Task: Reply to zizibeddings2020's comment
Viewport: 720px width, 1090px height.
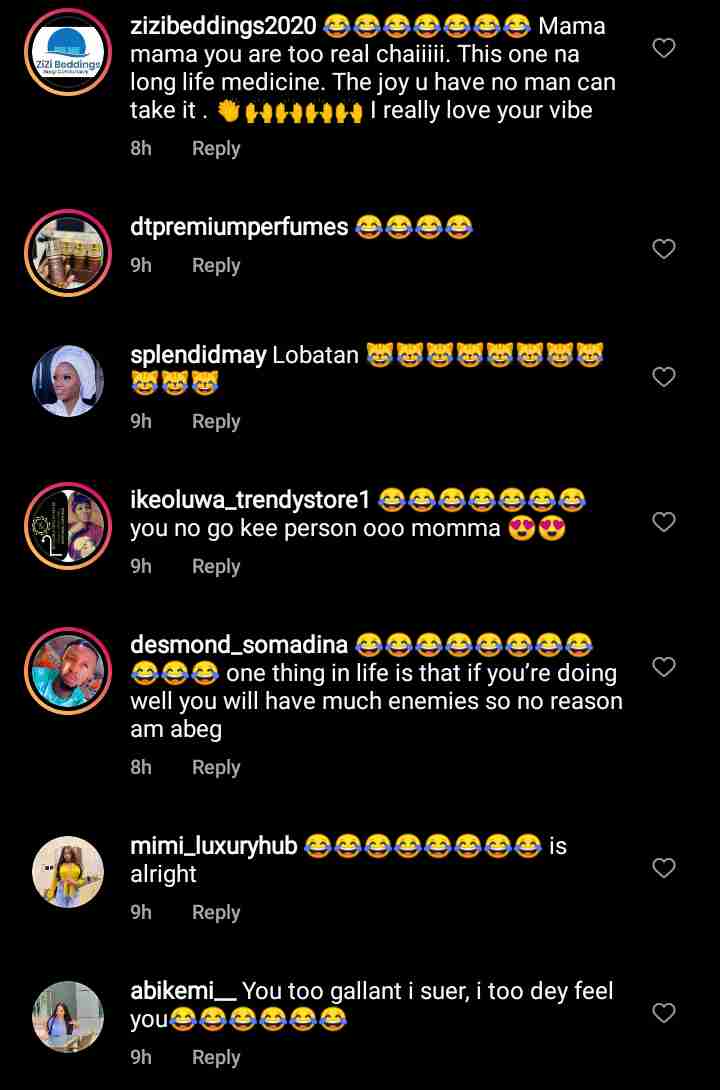Action: tap(216, 148)
